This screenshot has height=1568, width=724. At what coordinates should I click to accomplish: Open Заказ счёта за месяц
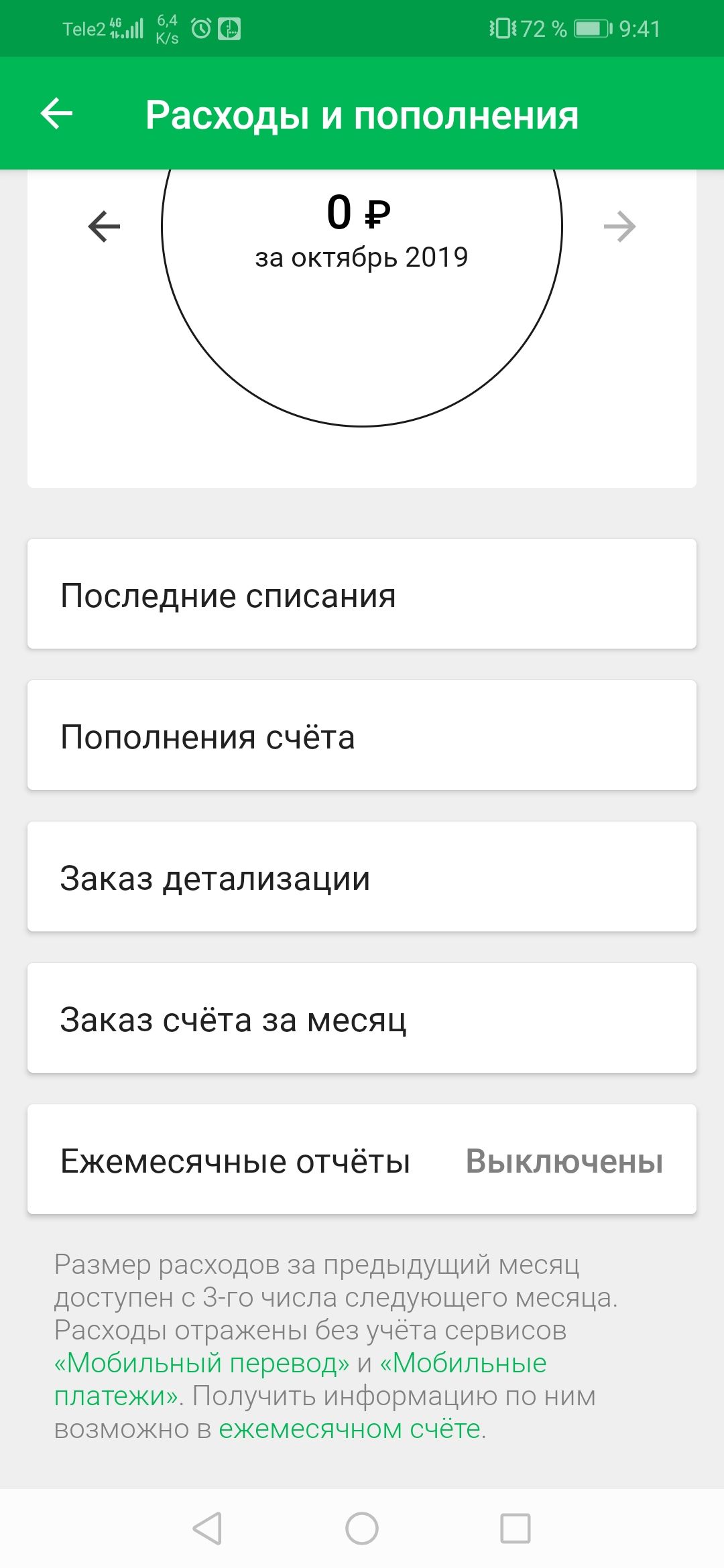click(x=362, y=1019)
